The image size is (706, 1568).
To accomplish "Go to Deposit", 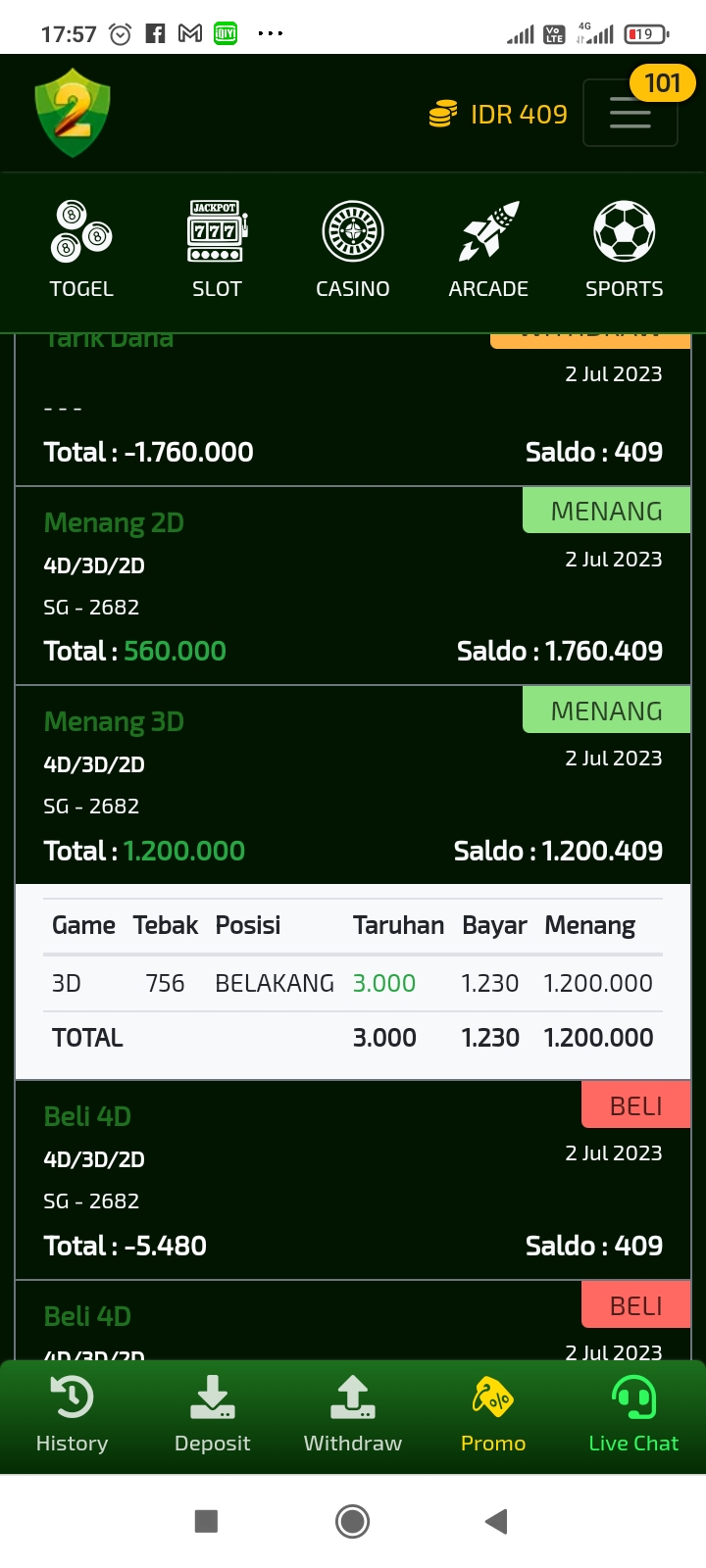I will click(x=212, y=1415).
